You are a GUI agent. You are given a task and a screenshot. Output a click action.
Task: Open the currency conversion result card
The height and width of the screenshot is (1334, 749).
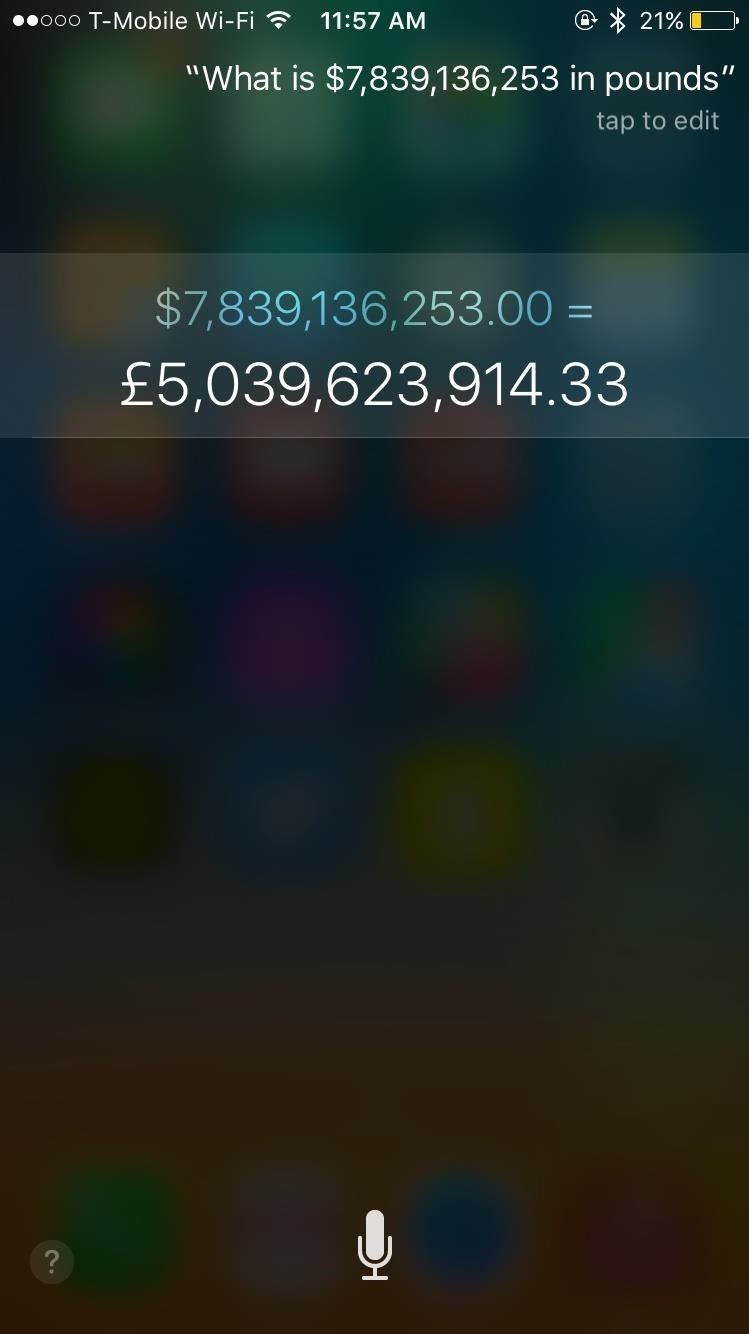click(374, 345)
